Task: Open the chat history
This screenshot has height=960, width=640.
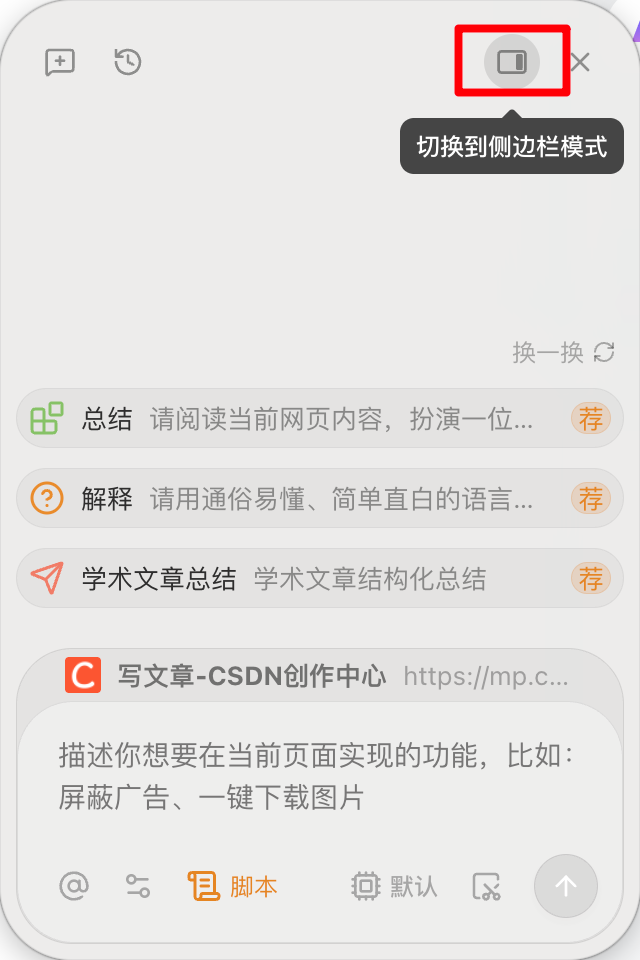Action: point(127,62)
